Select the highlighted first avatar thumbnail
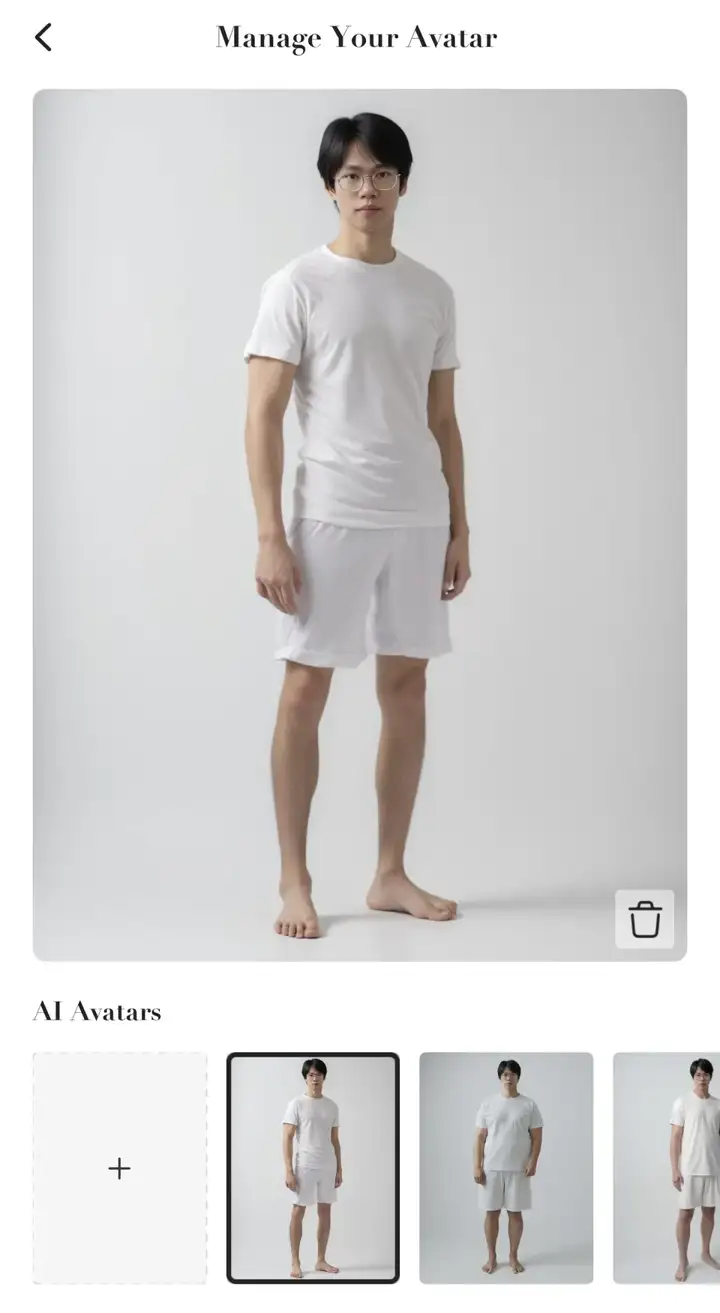 (x=313, y=1168)
